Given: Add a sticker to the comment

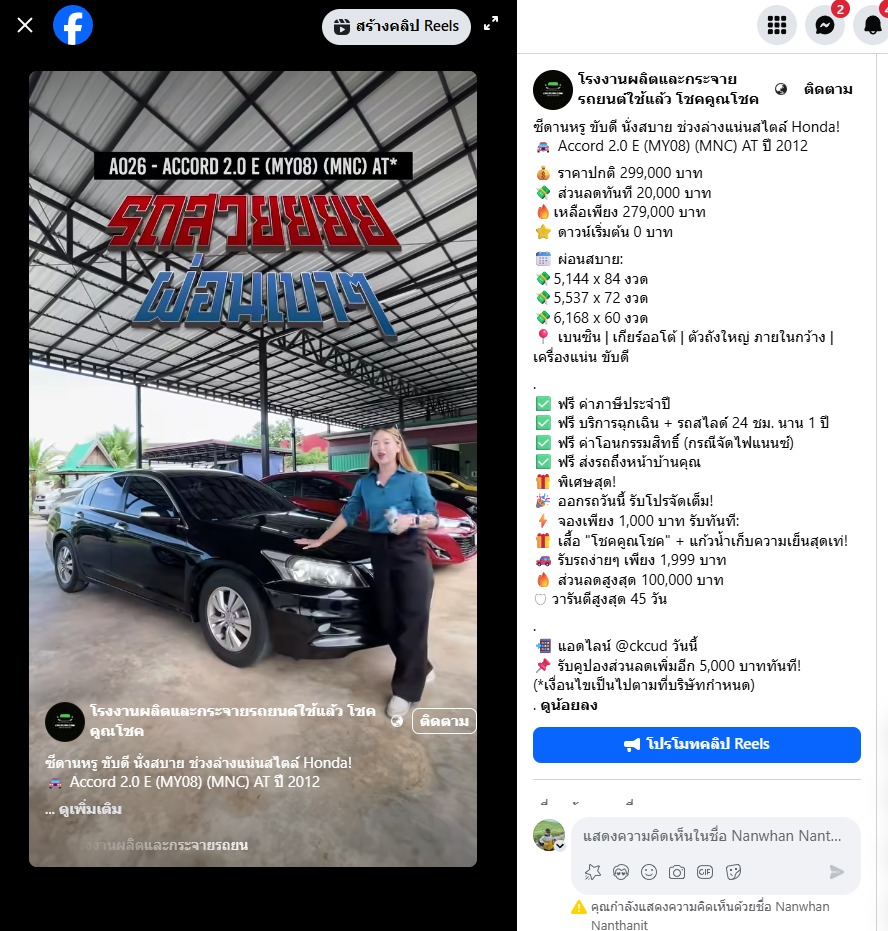Looking at the screenshot, I should [x=733, y=872].
